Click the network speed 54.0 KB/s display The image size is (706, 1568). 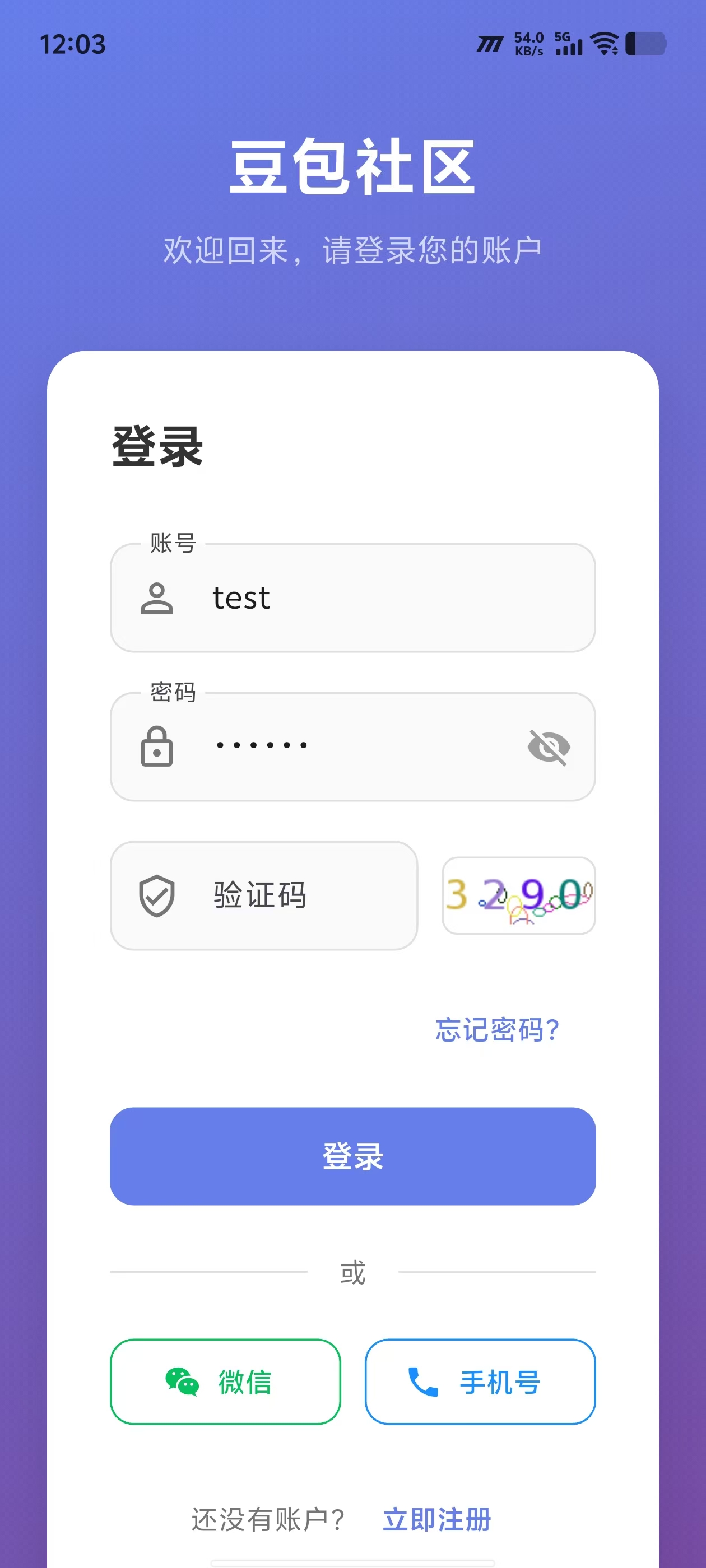click(529, 43)
